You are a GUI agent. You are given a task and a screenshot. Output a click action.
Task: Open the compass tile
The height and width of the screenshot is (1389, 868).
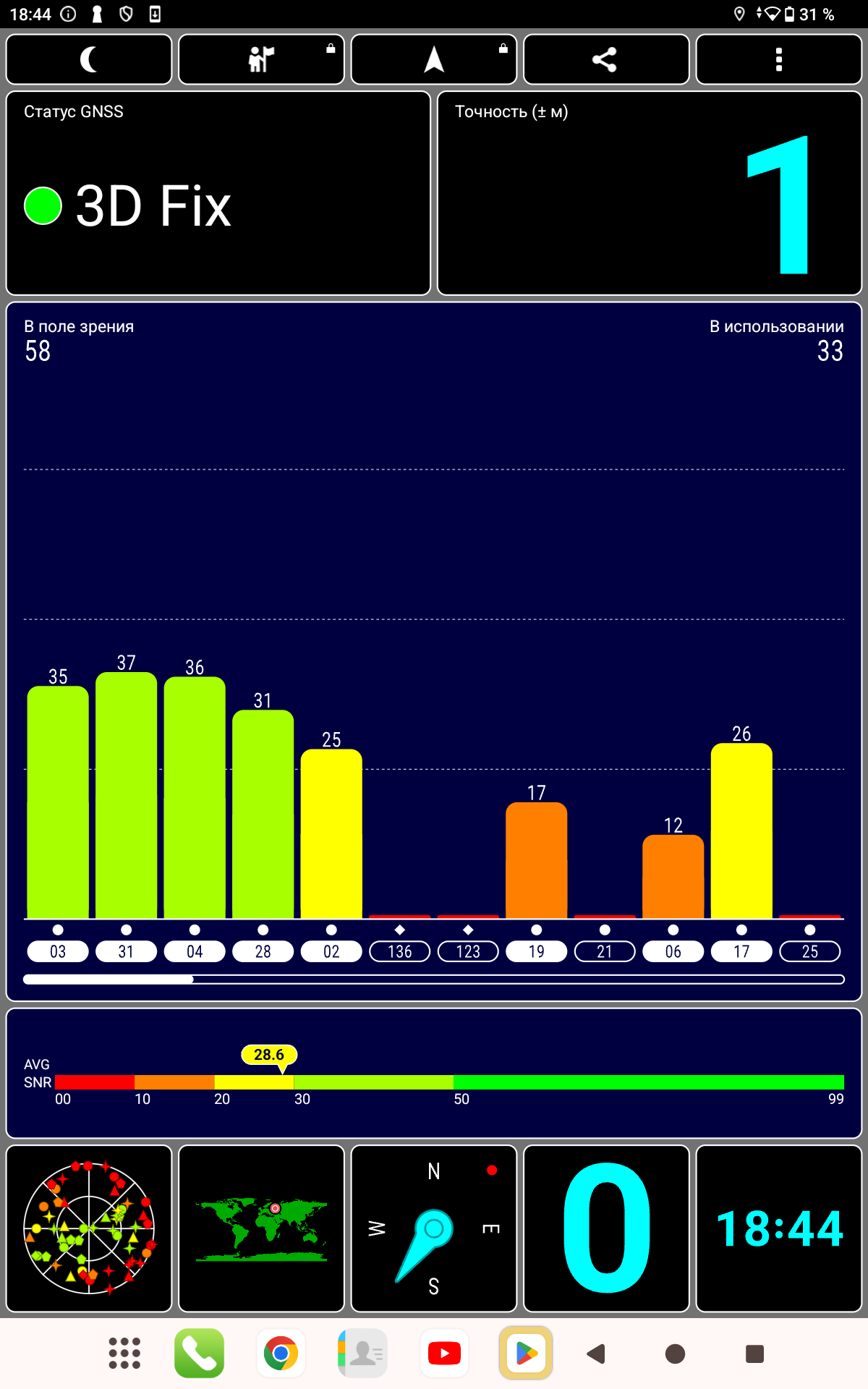[x=434, y=1228]
